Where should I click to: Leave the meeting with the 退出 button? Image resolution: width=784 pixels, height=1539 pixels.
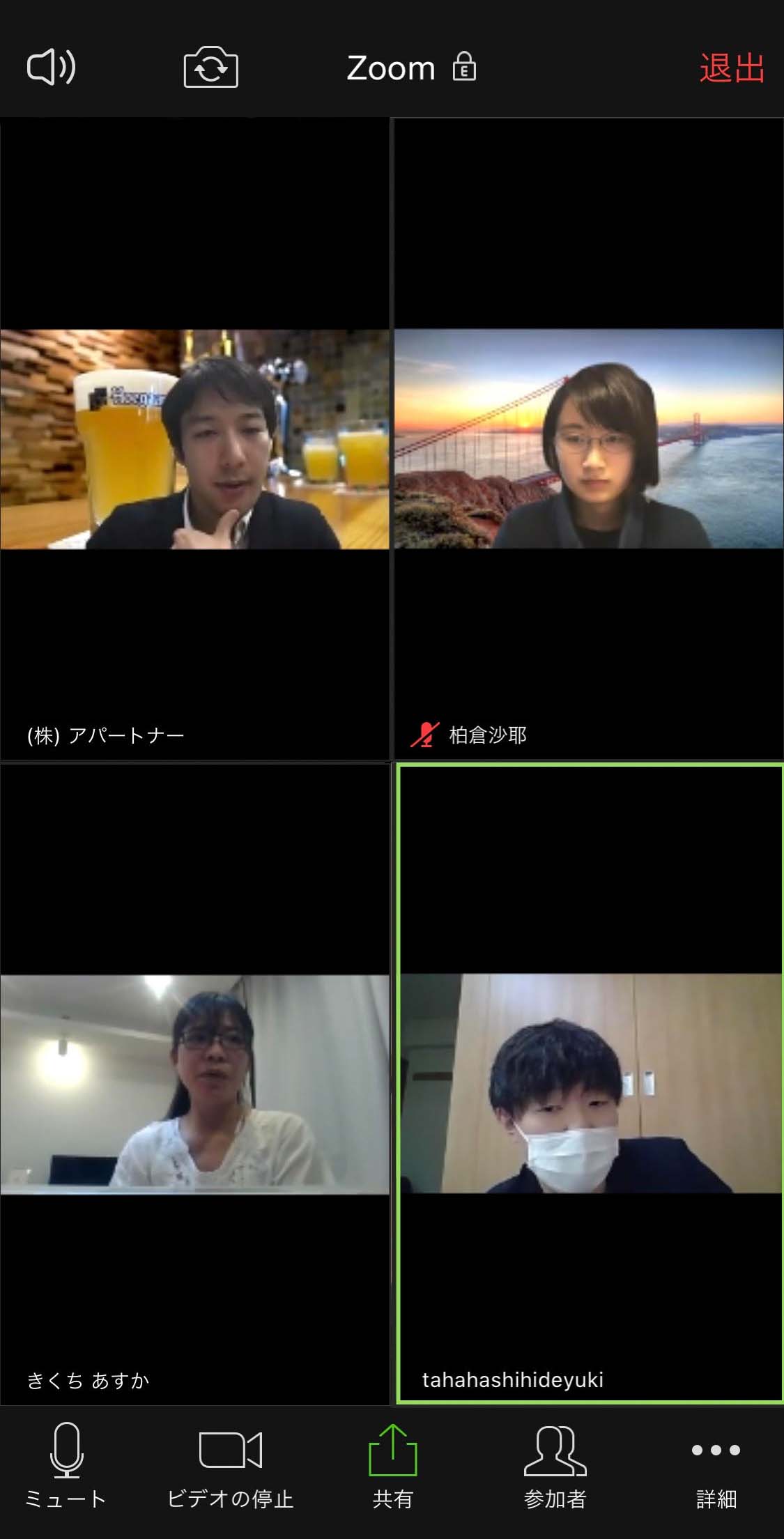tap(732, 68)
